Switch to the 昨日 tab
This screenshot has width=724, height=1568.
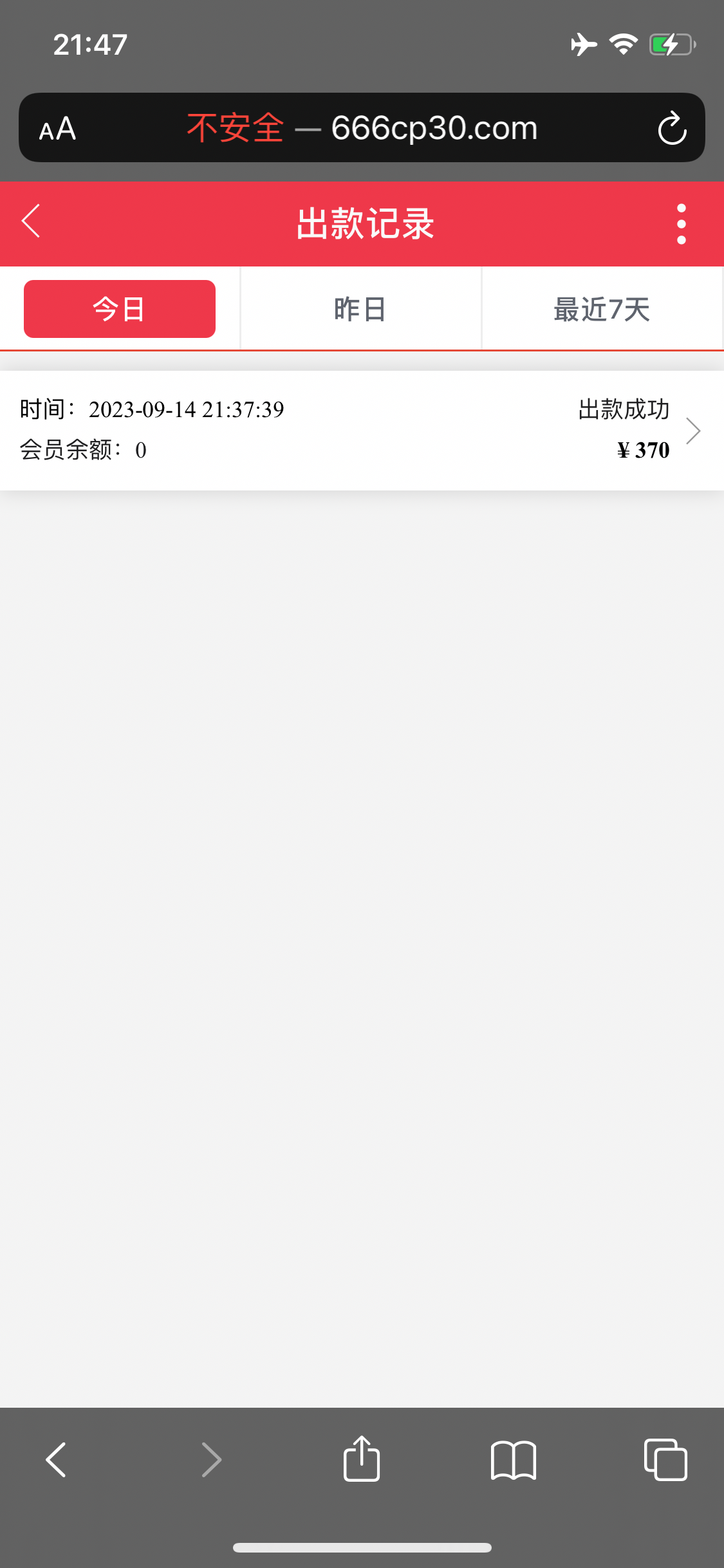click(360, 309)
